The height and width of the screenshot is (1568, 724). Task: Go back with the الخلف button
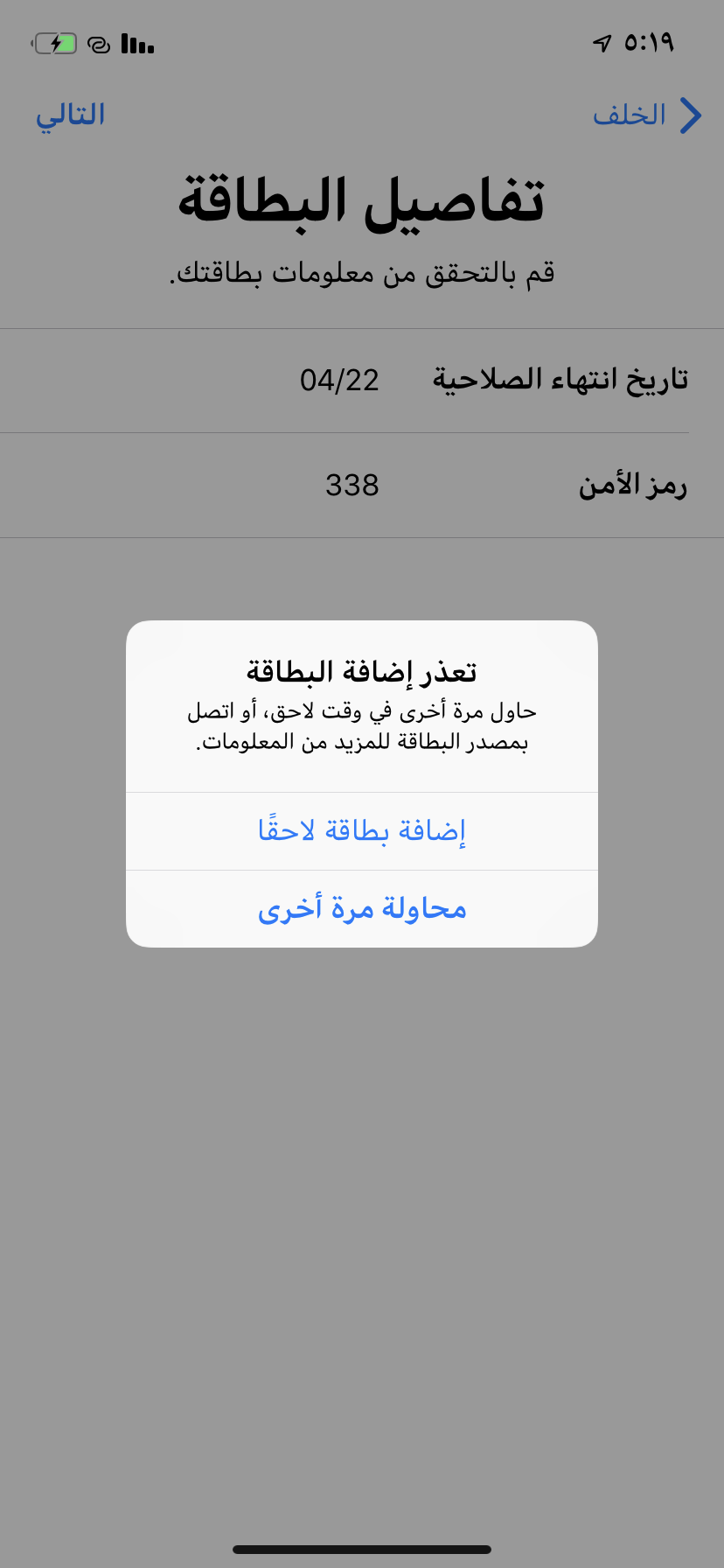click(647, 115)
